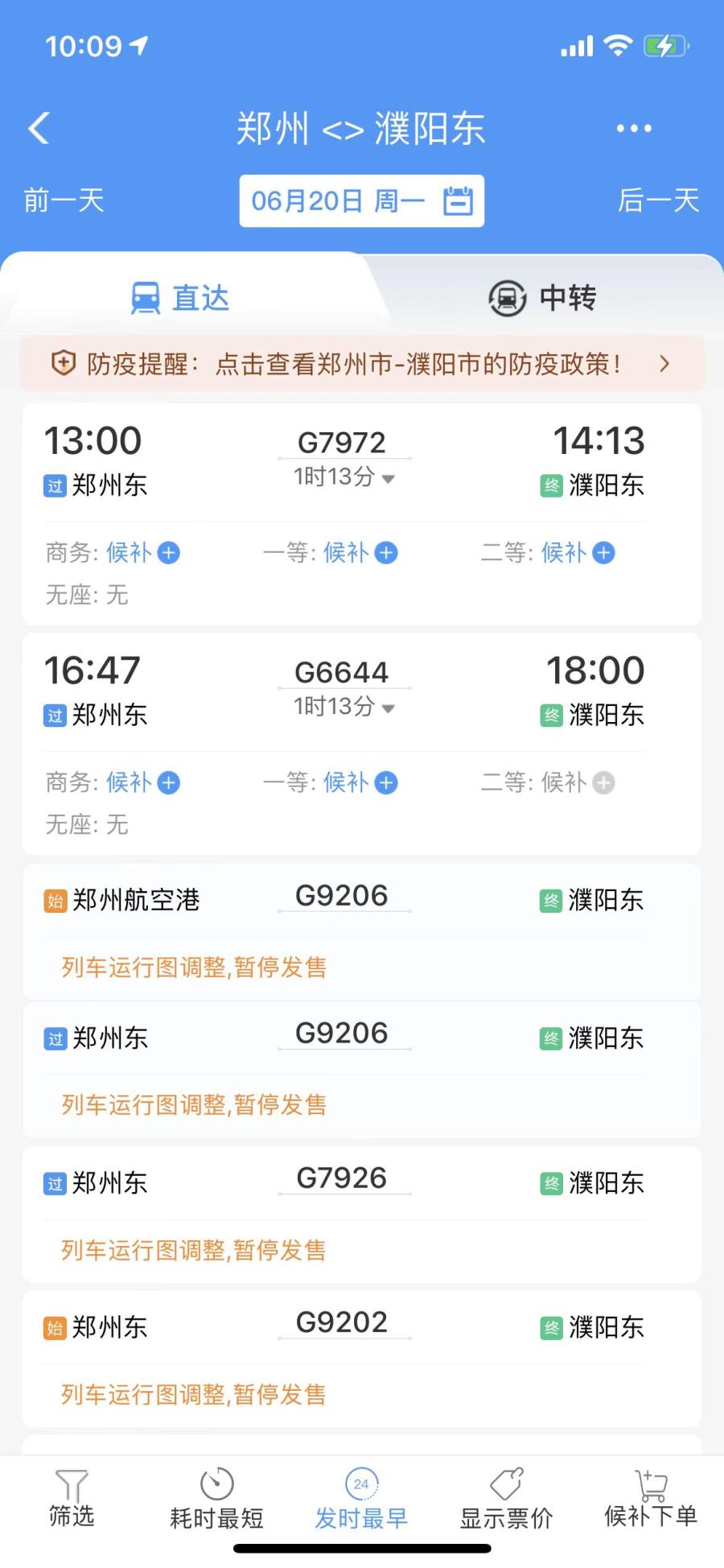This screenshot has height=1568, width=724.
Task: Go back using the top-left arrow
Action: pos(39,129)
